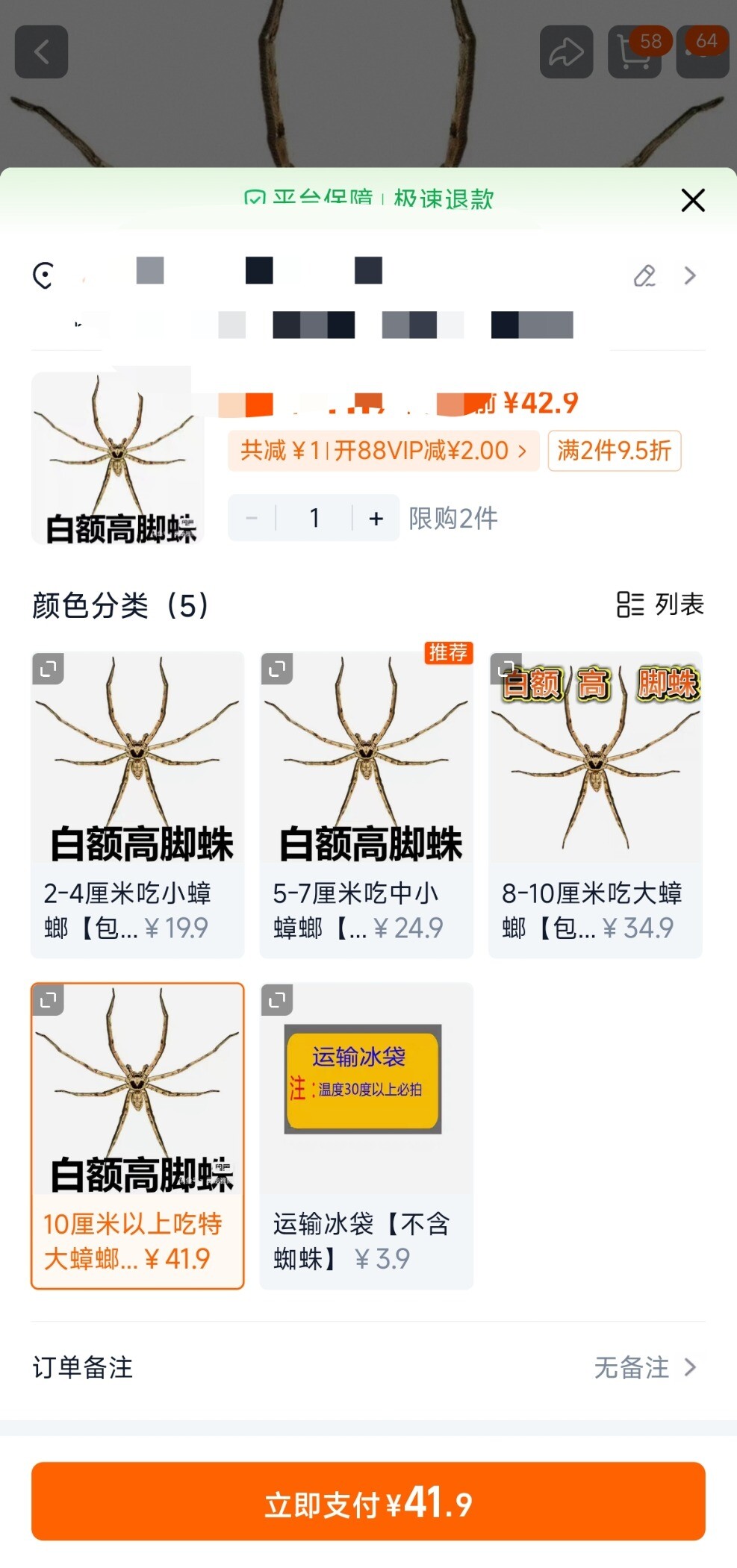This screenshot has width=737, height=1568.
Task: Select the 10厘米以上吃特大蟑螂 option
Action: [x=137, y=1135]
